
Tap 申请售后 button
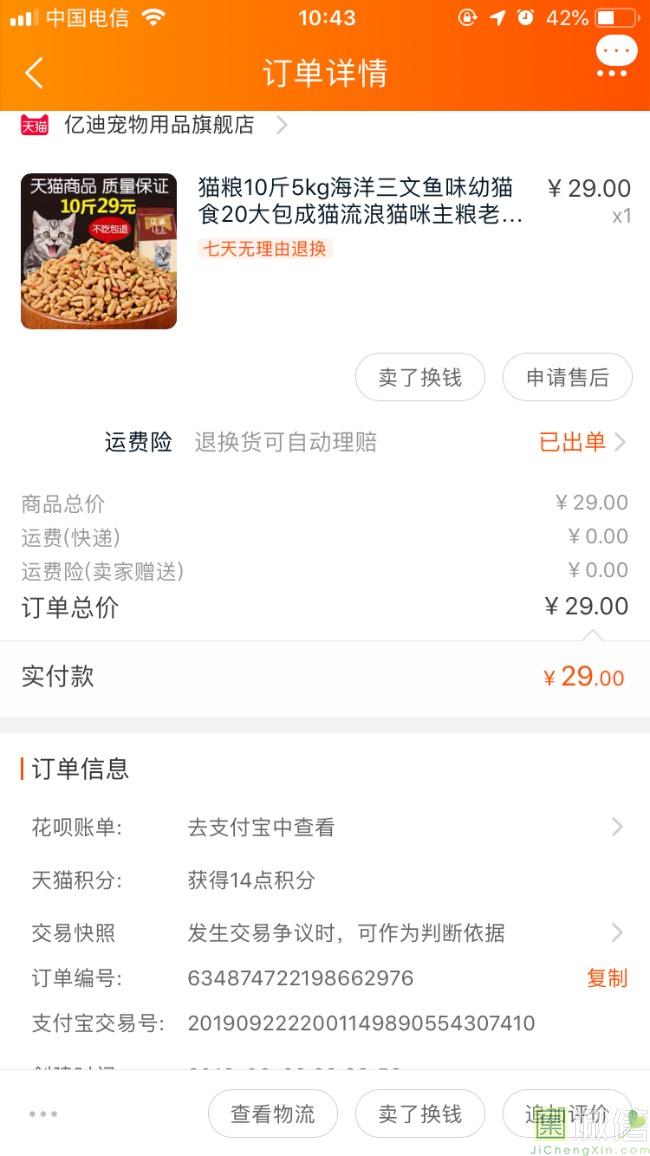pyautogui.click(x=567, y=378)
